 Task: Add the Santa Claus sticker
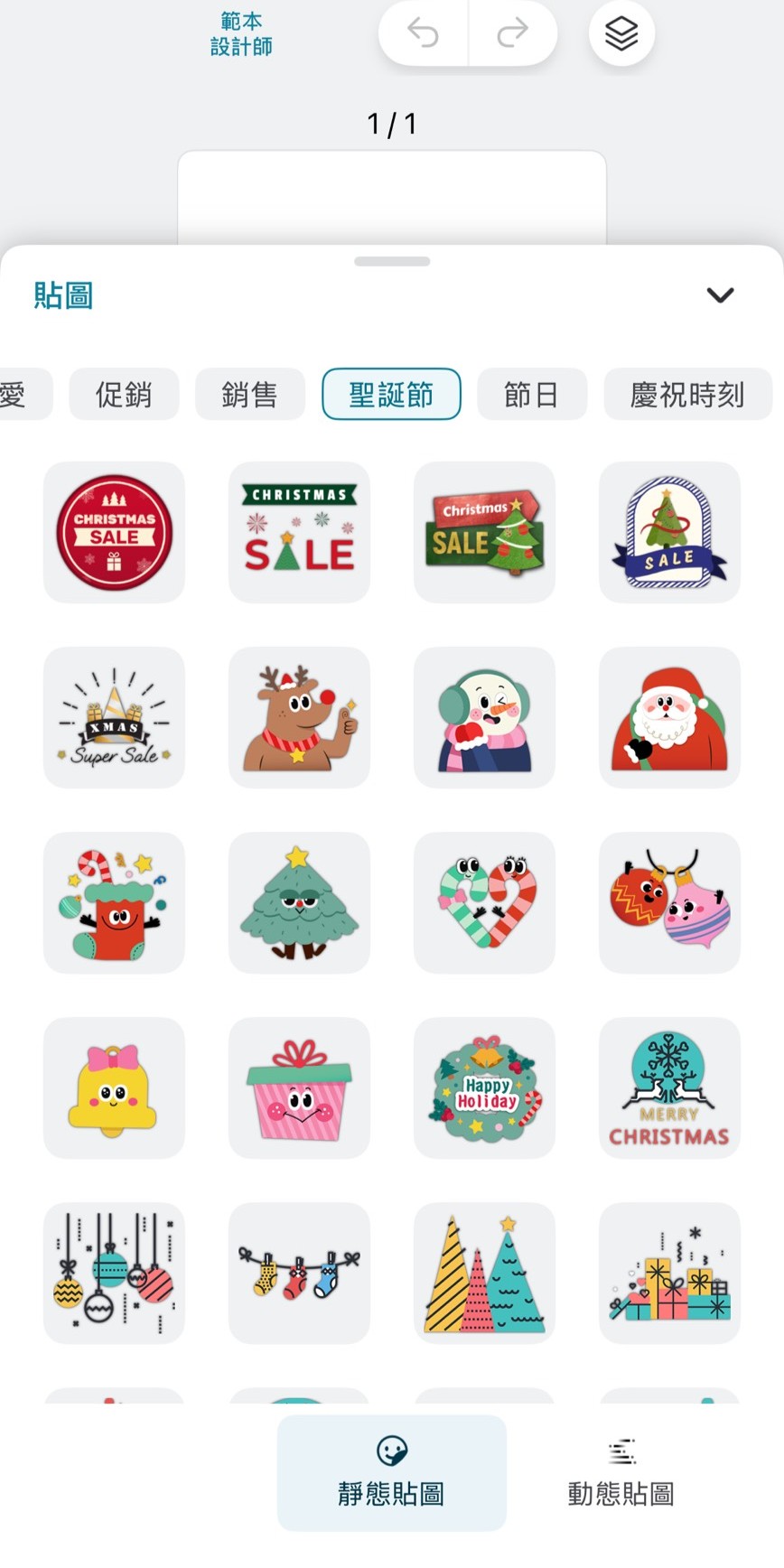[x=669, y=718]
